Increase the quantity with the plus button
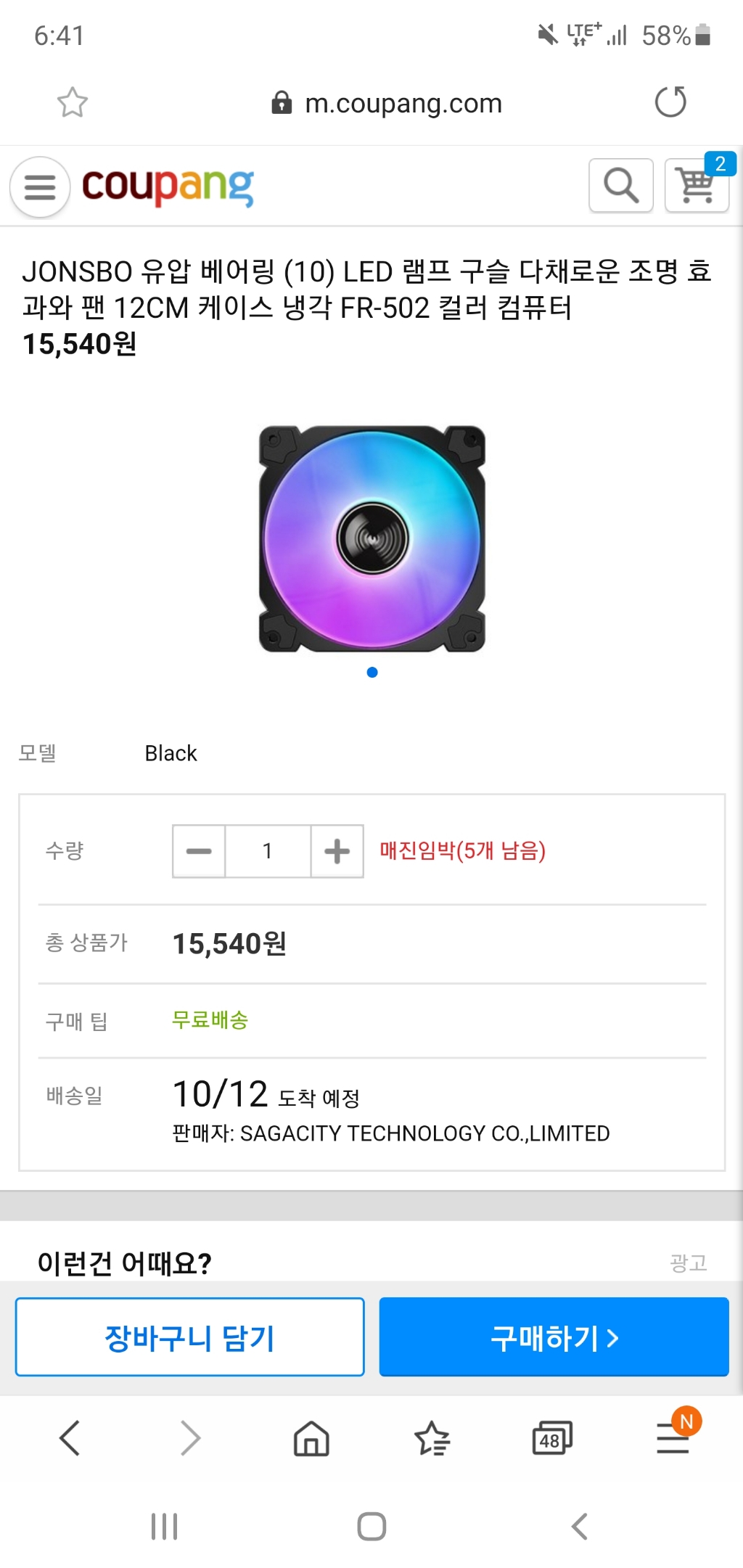Image resolution: width=743 pixels, height=1568 pixels. 335,850
